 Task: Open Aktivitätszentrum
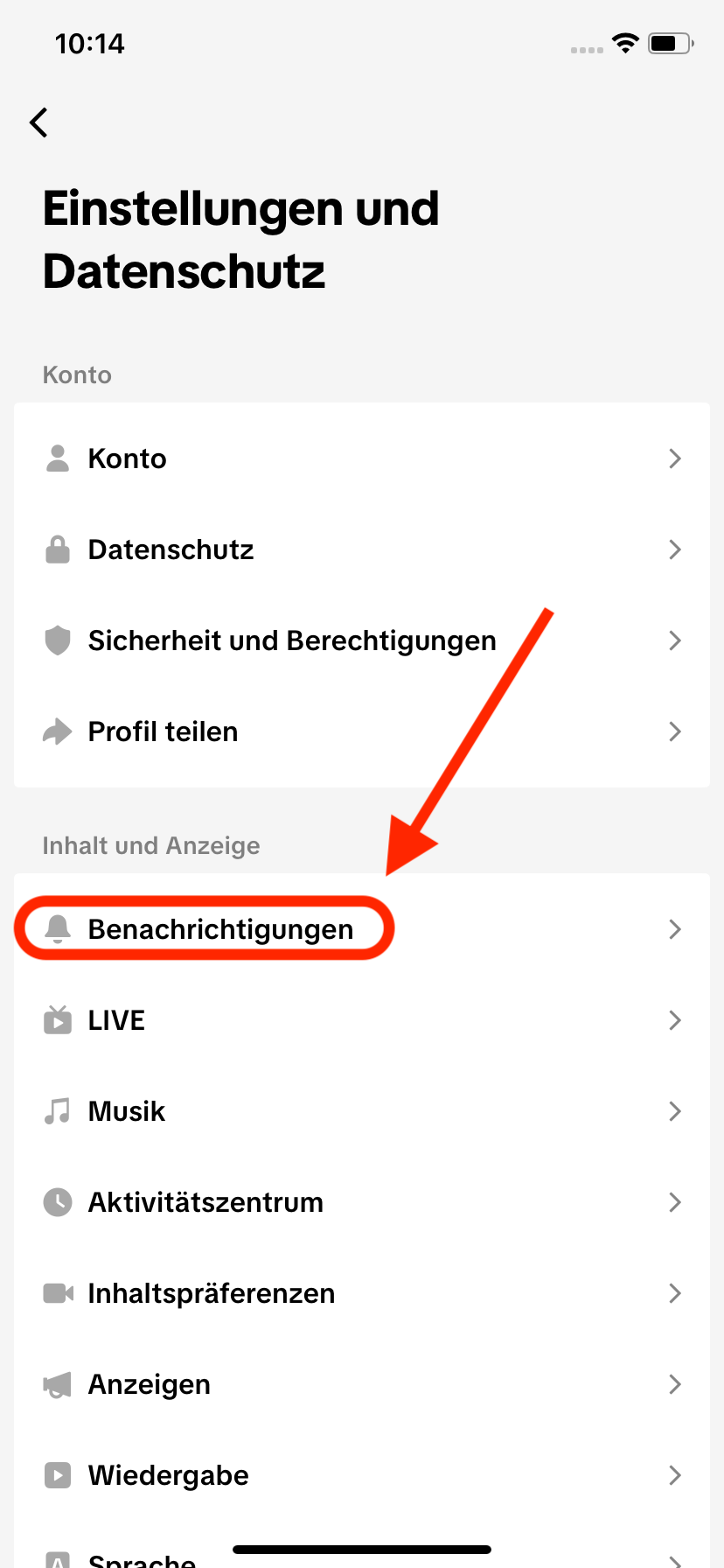click(x=362, y=1202)
